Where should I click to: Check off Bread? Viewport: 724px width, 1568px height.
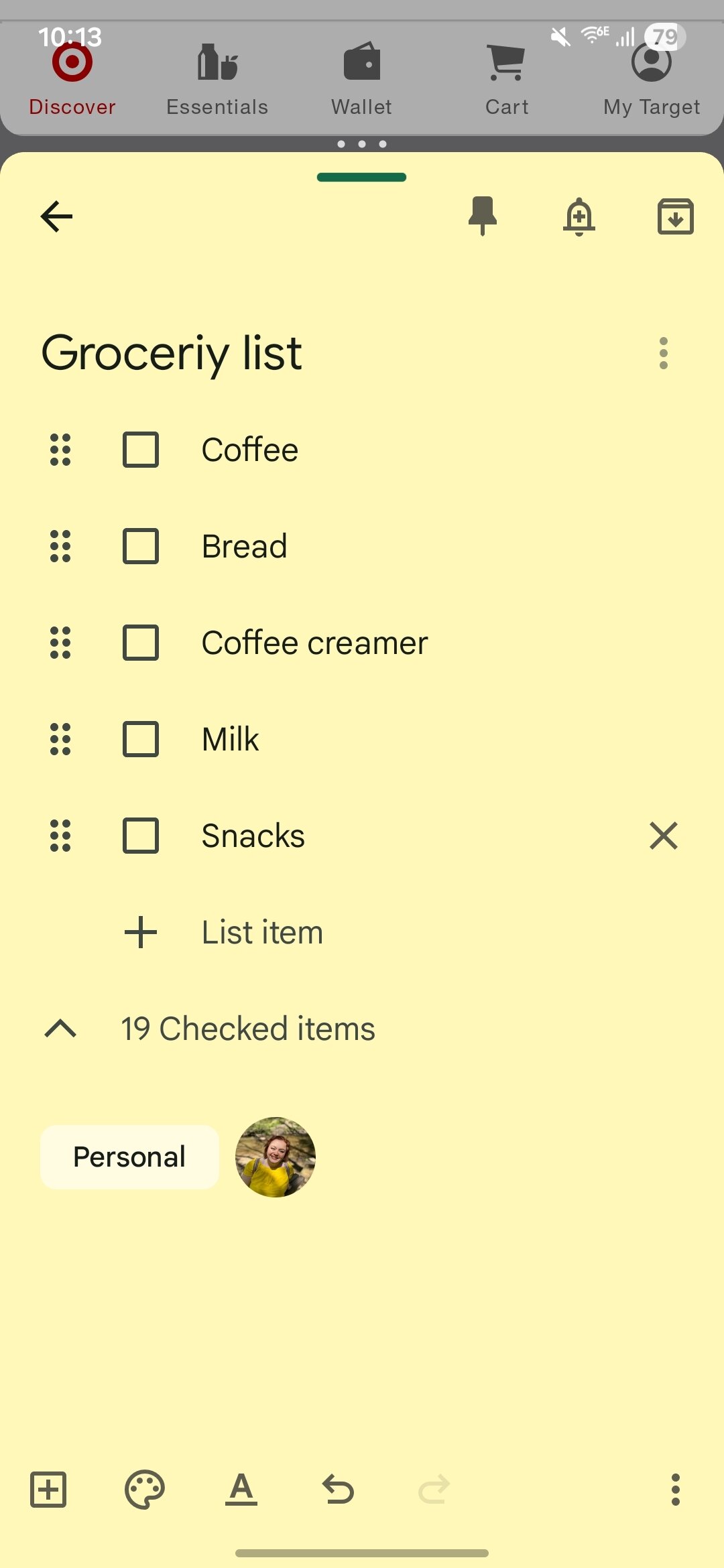click(141, 546)
